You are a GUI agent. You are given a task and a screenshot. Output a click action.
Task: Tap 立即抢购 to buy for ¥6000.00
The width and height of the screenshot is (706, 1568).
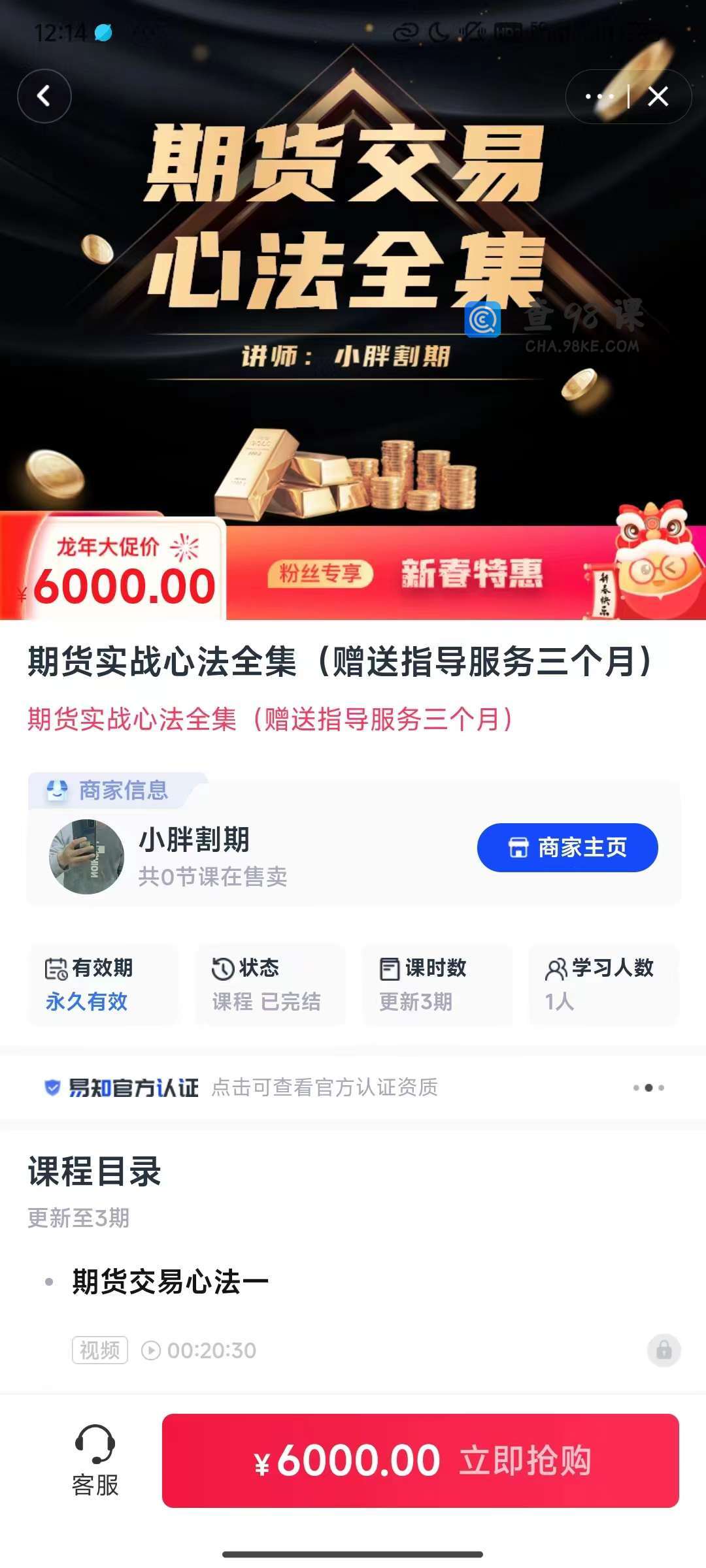click(420, 1461)
